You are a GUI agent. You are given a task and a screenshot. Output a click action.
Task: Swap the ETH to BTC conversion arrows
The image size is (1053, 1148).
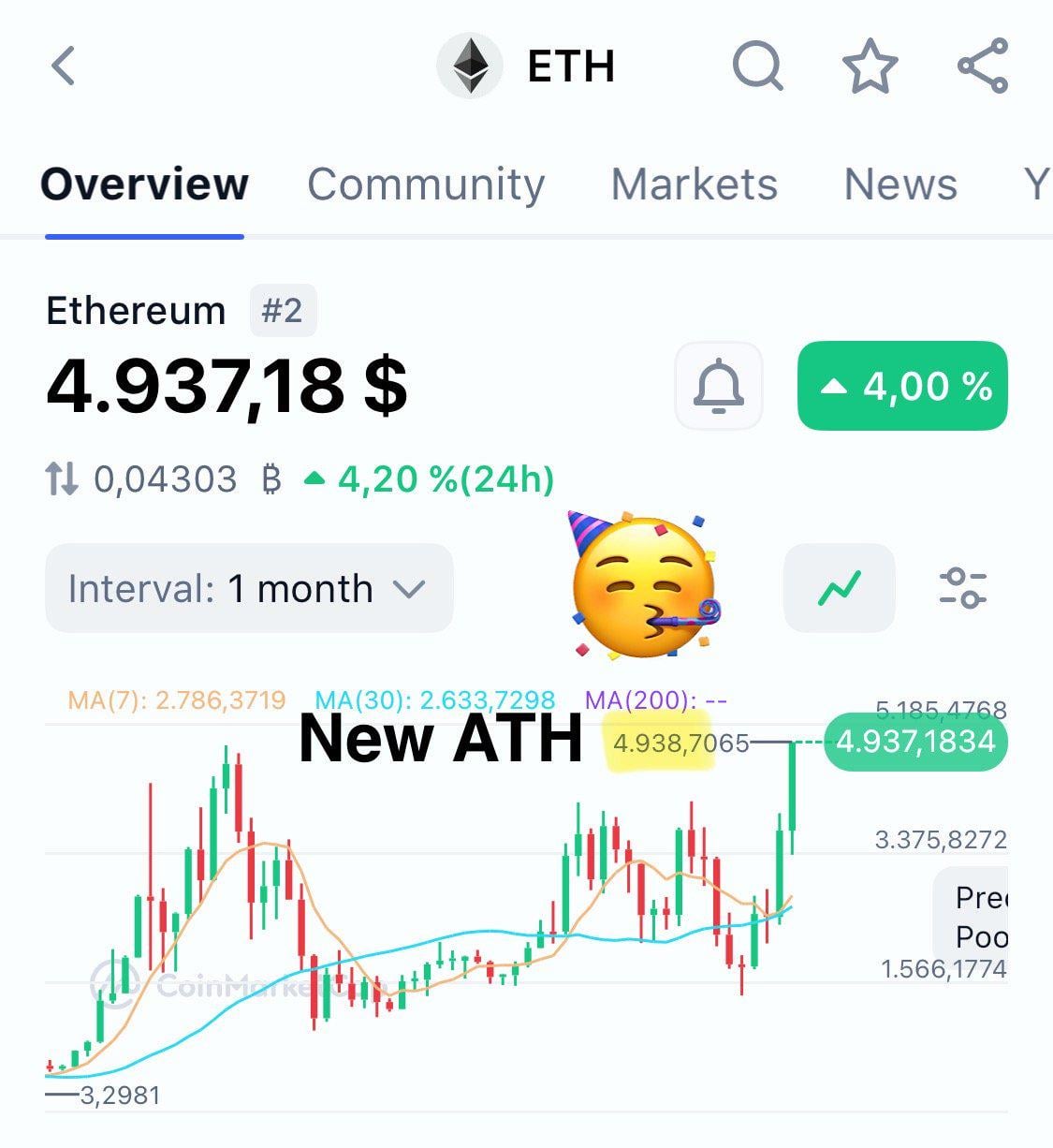(62, 479)
